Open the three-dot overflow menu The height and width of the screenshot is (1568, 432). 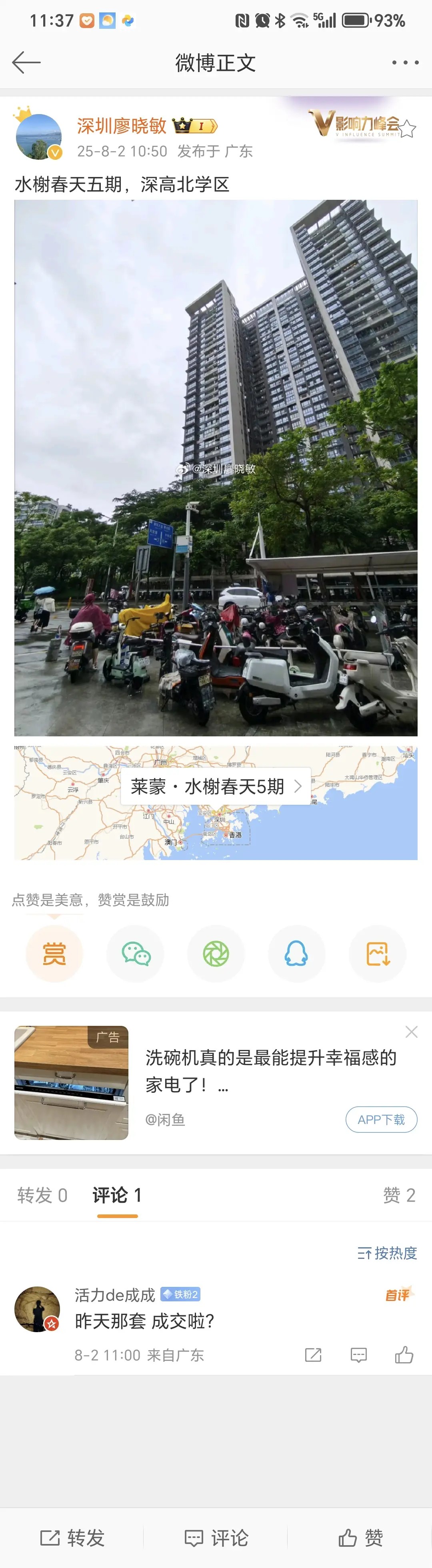(405, 63)
